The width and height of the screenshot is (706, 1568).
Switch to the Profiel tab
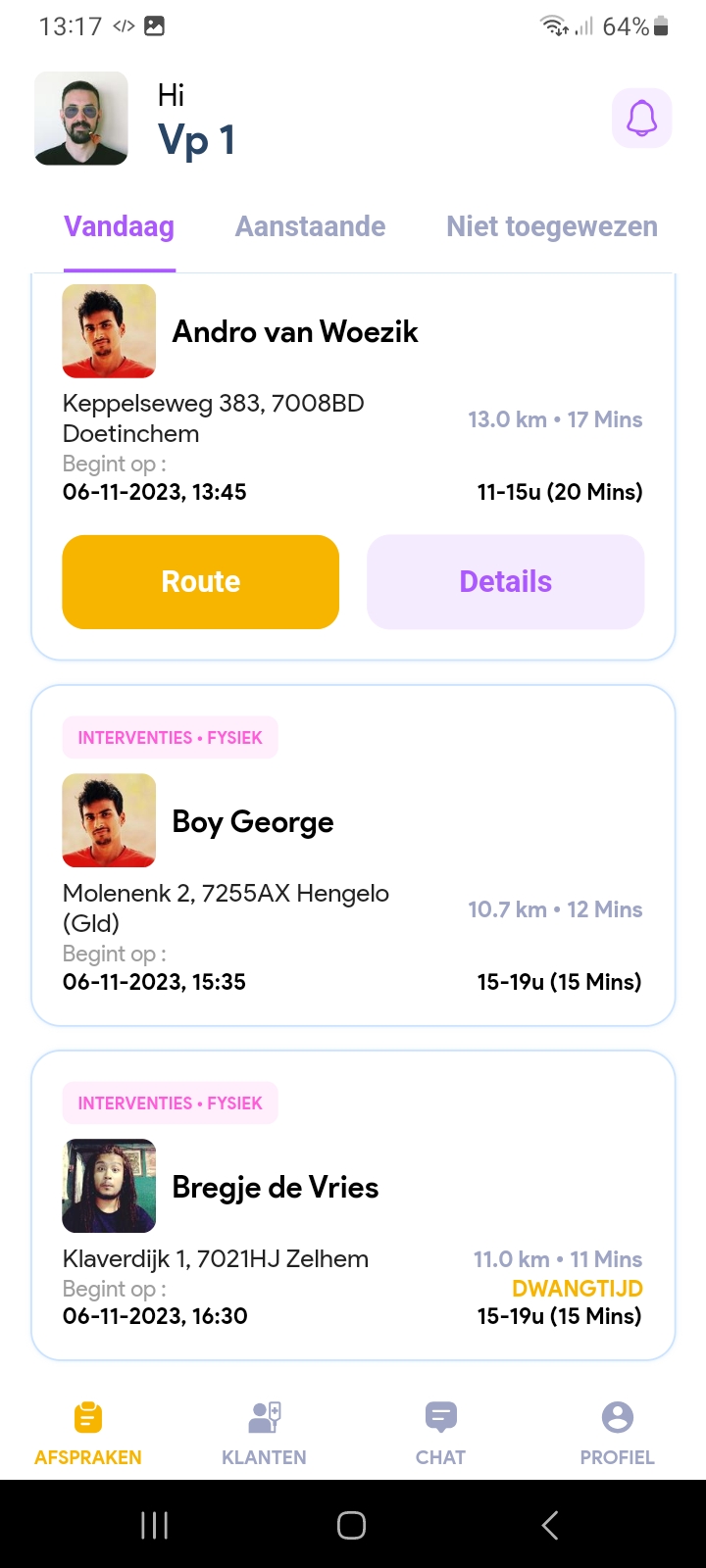[x=617, y=1434]
